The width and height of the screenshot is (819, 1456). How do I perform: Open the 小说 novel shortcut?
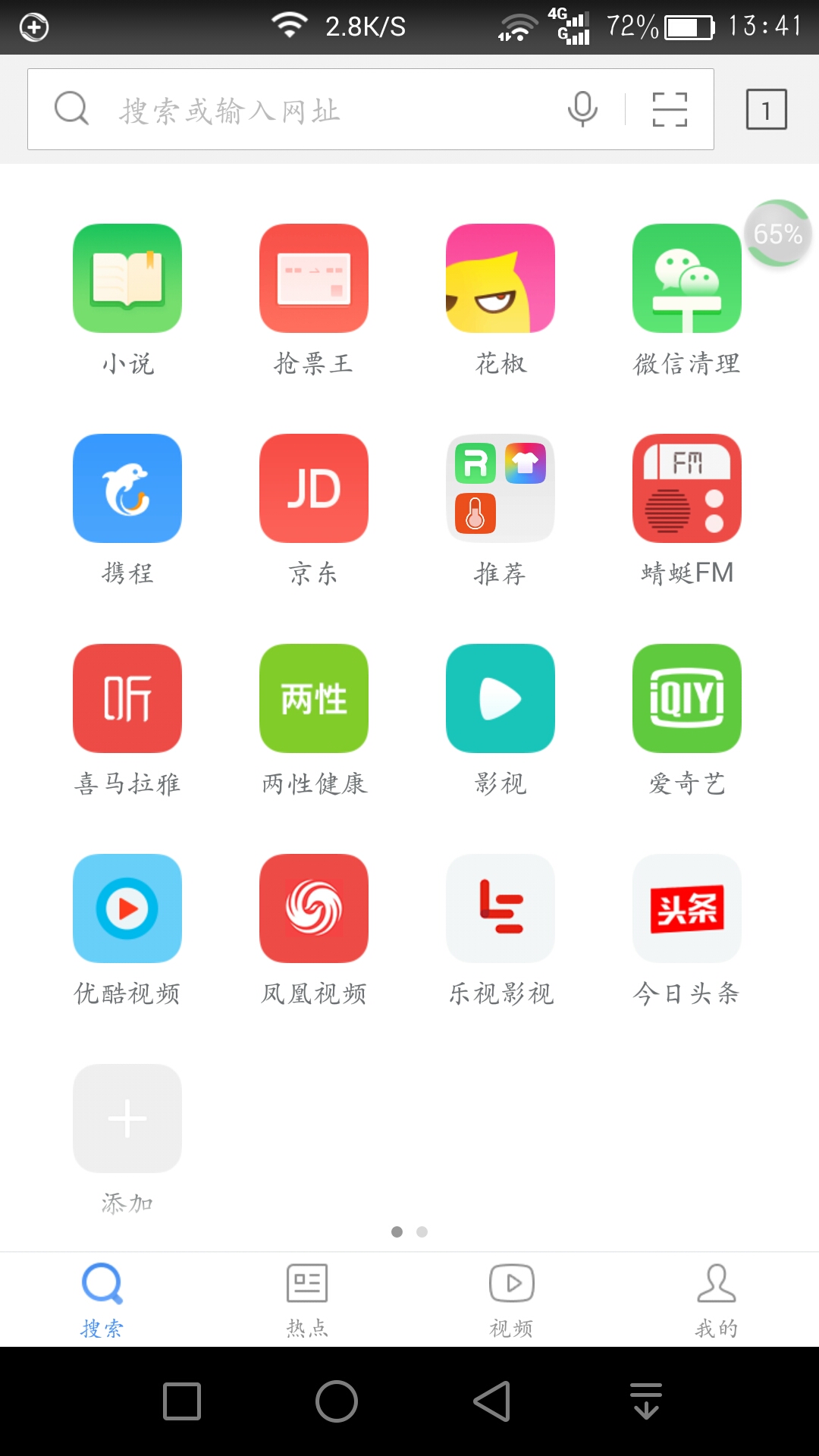click(127, 278)
